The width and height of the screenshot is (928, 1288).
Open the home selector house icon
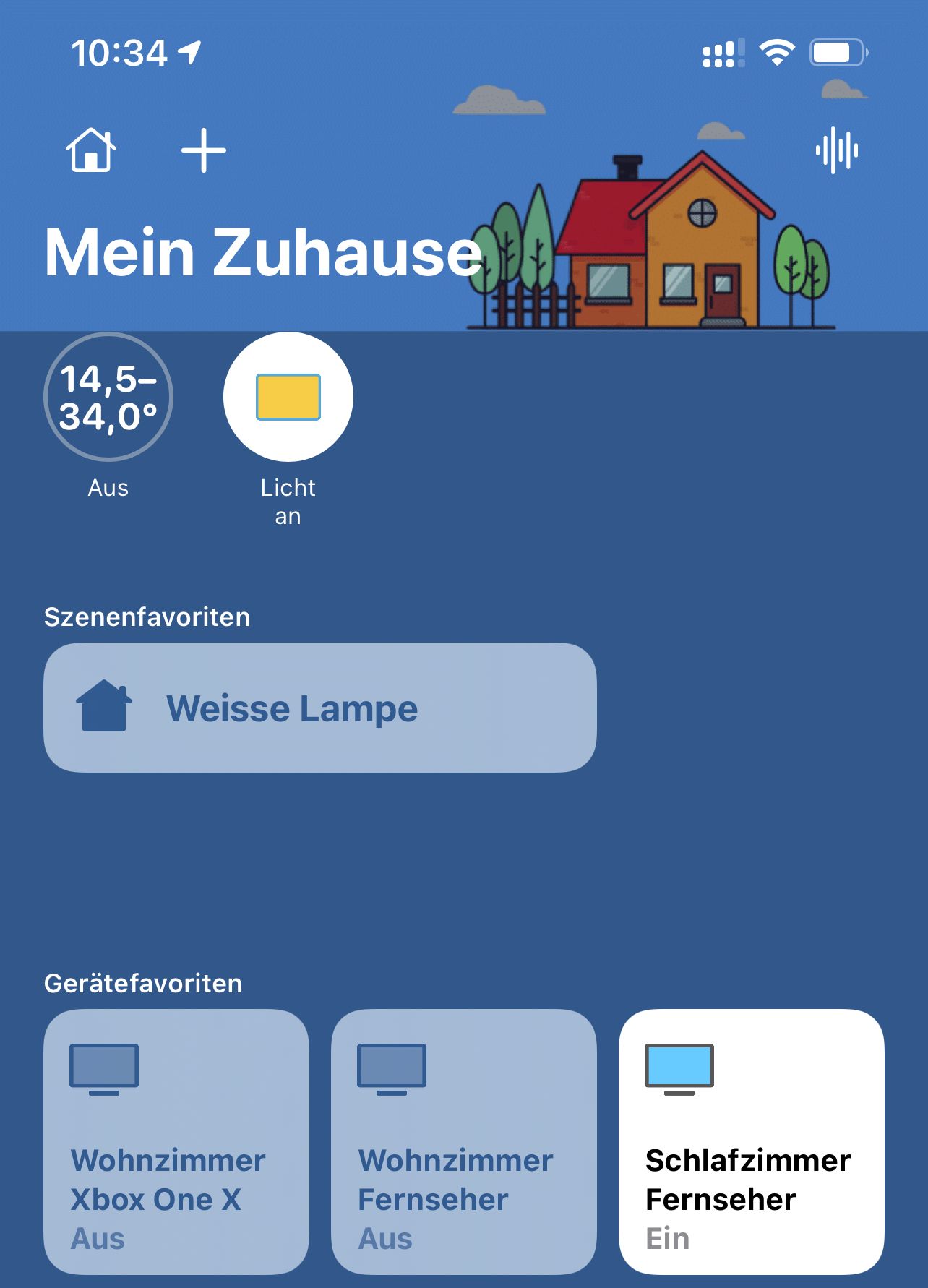pyautogui.click(x=91, y=150)
